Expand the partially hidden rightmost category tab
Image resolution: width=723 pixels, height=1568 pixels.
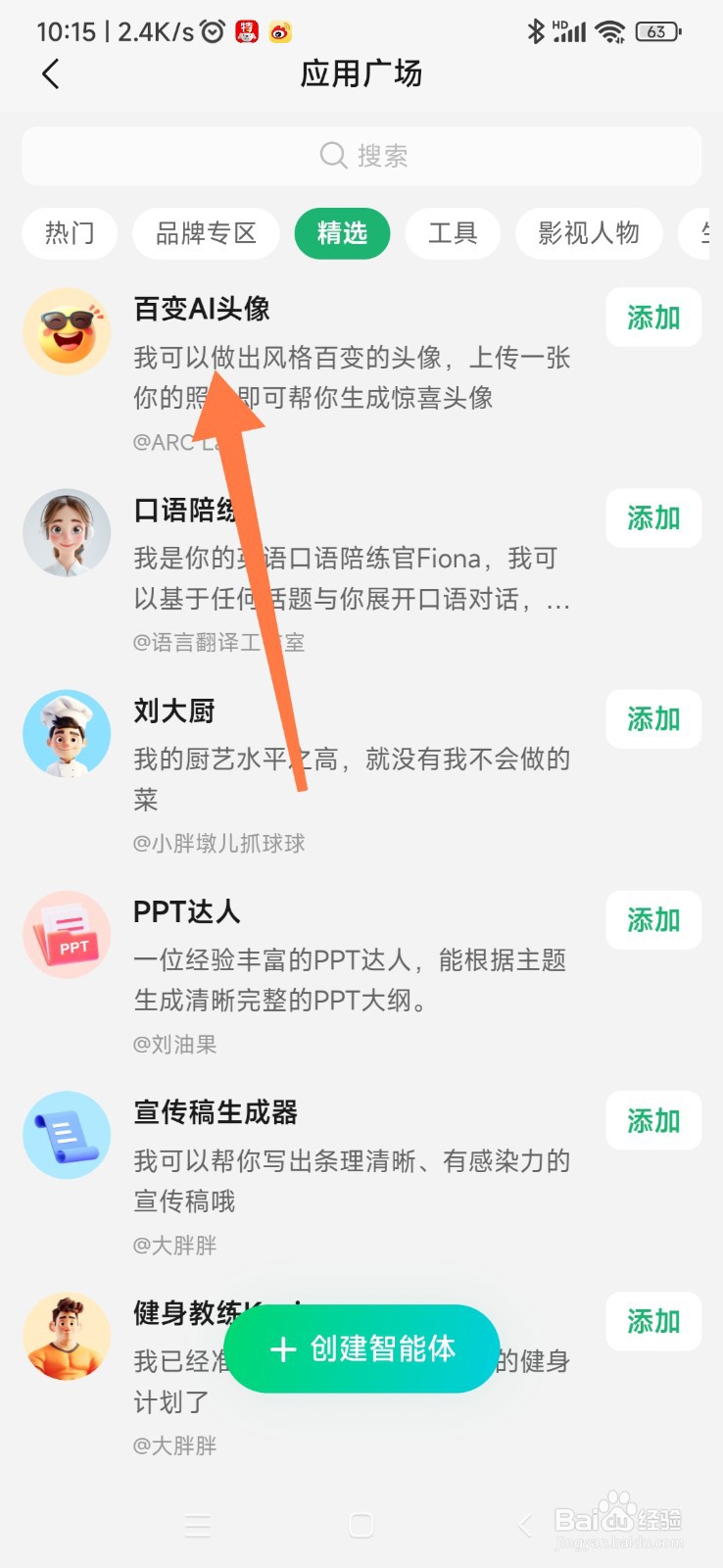pyautogui.click(x=707, y=233)
